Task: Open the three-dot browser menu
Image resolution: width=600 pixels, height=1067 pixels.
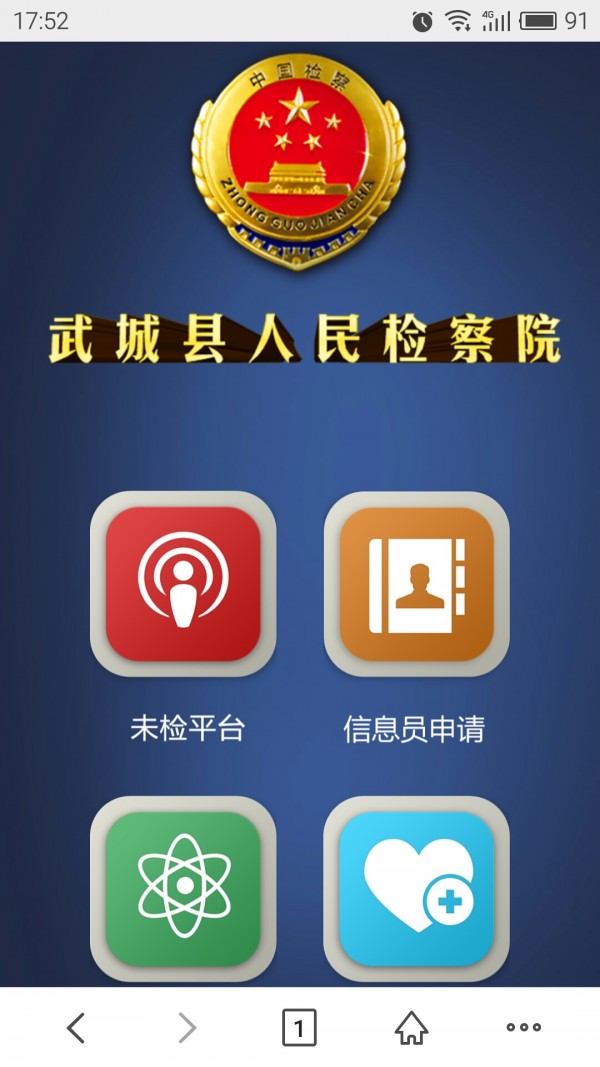Action: click(523, 1027)
